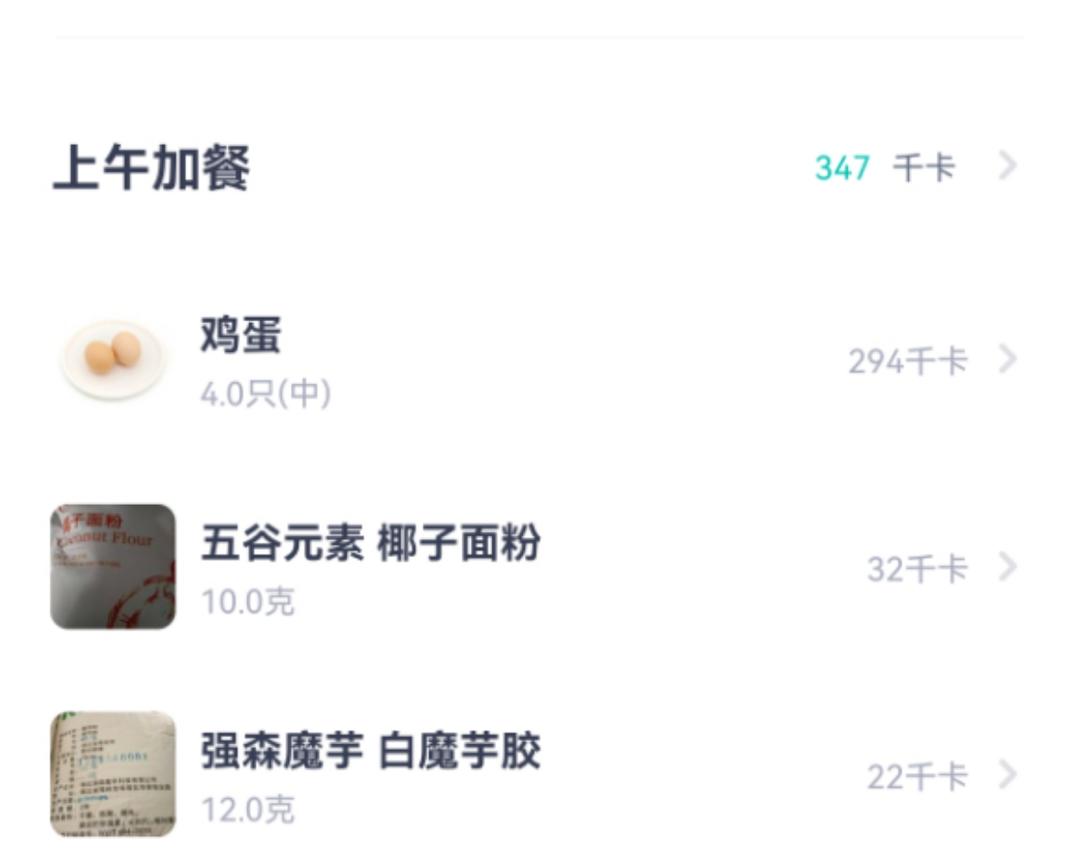This screenshot has width=1080, height=864.
Task: Open the 上午加餐 meal details
Action: [x=1007, y=167]
